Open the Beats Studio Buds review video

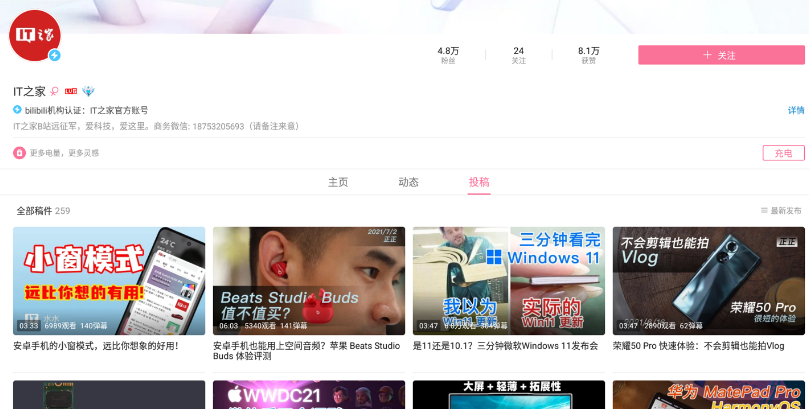(x=308, y=281)
